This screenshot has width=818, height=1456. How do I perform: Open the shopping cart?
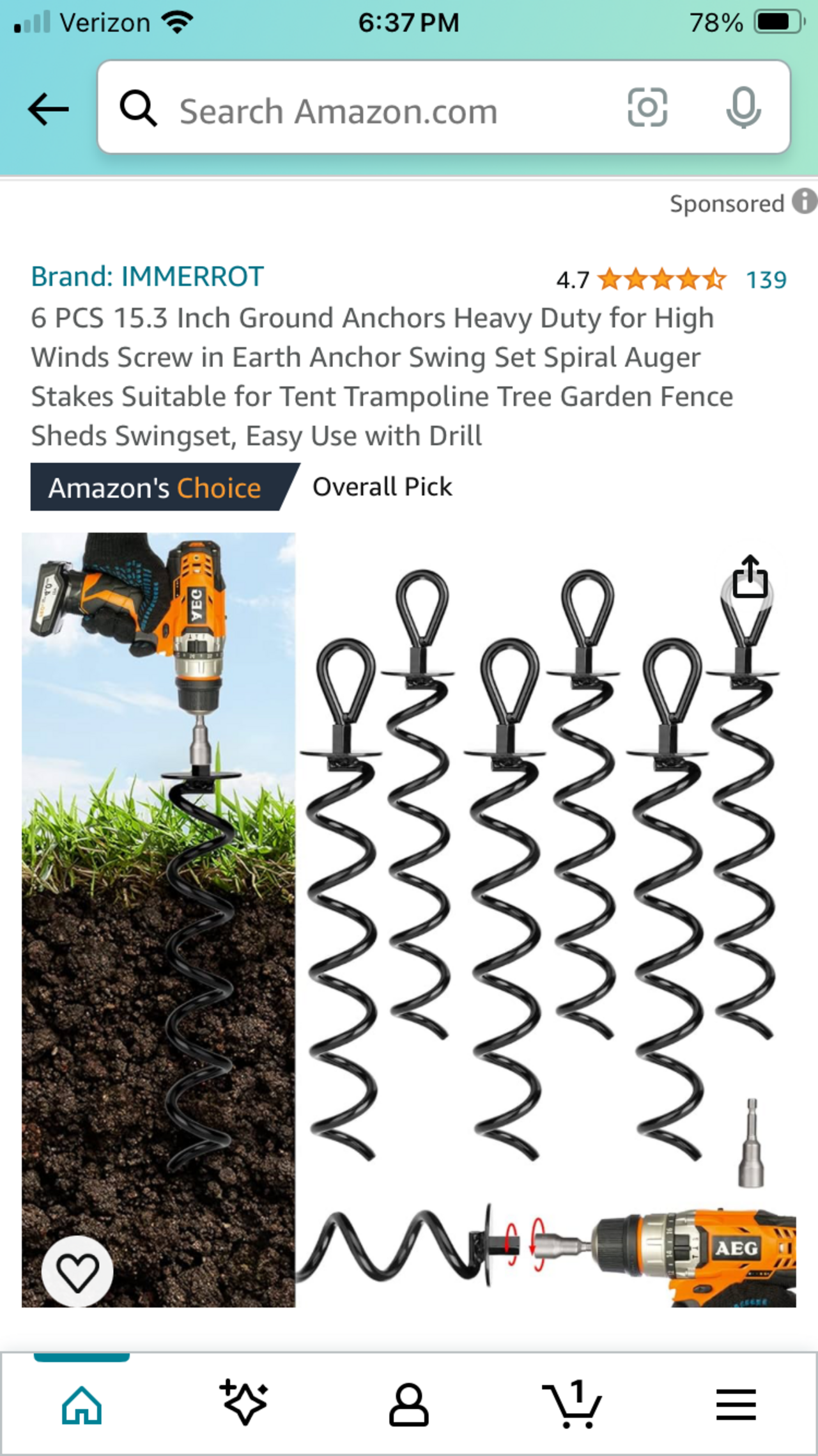pos(572,1405)
